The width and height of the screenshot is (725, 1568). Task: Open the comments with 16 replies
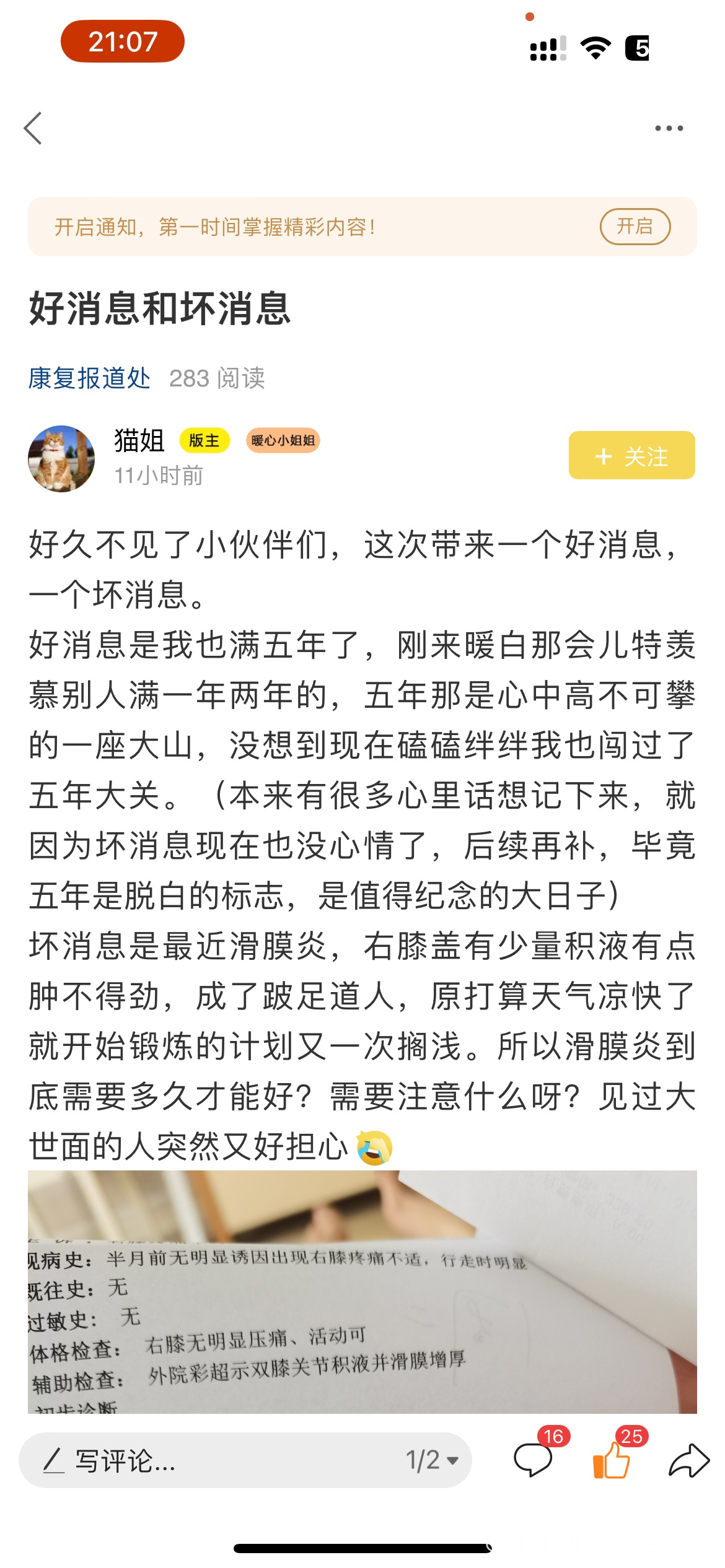pos(534,1460)
